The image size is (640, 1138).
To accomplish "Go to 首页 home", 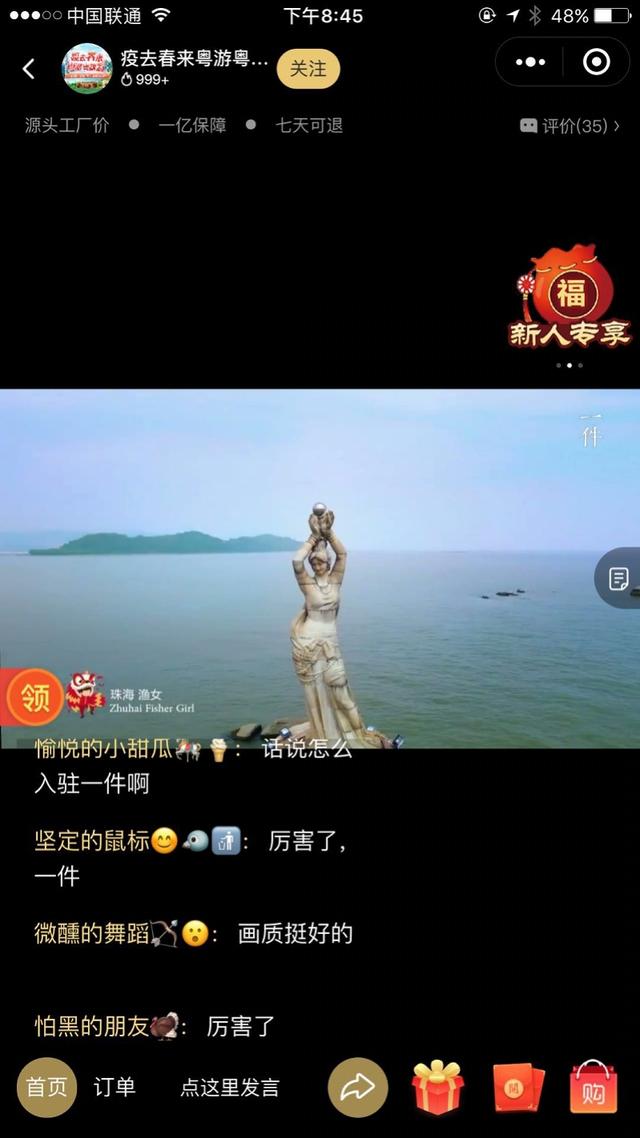I will [47, 1087].
